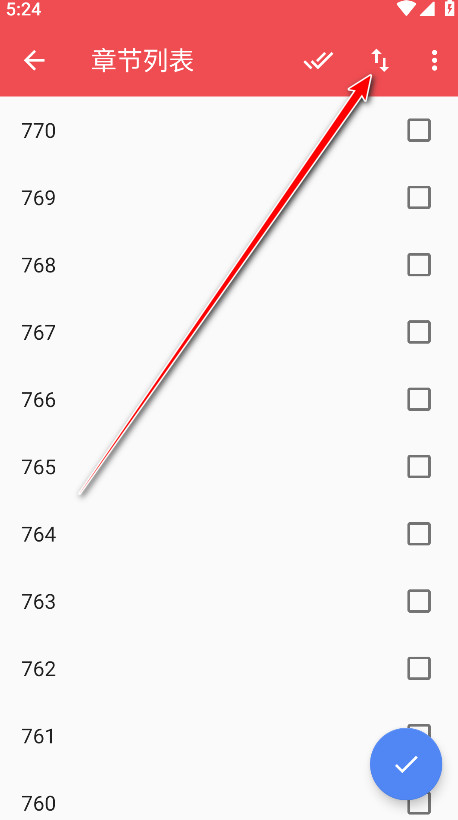
Task: Tick chapter 763 checkbox
Action: point(419,601)
